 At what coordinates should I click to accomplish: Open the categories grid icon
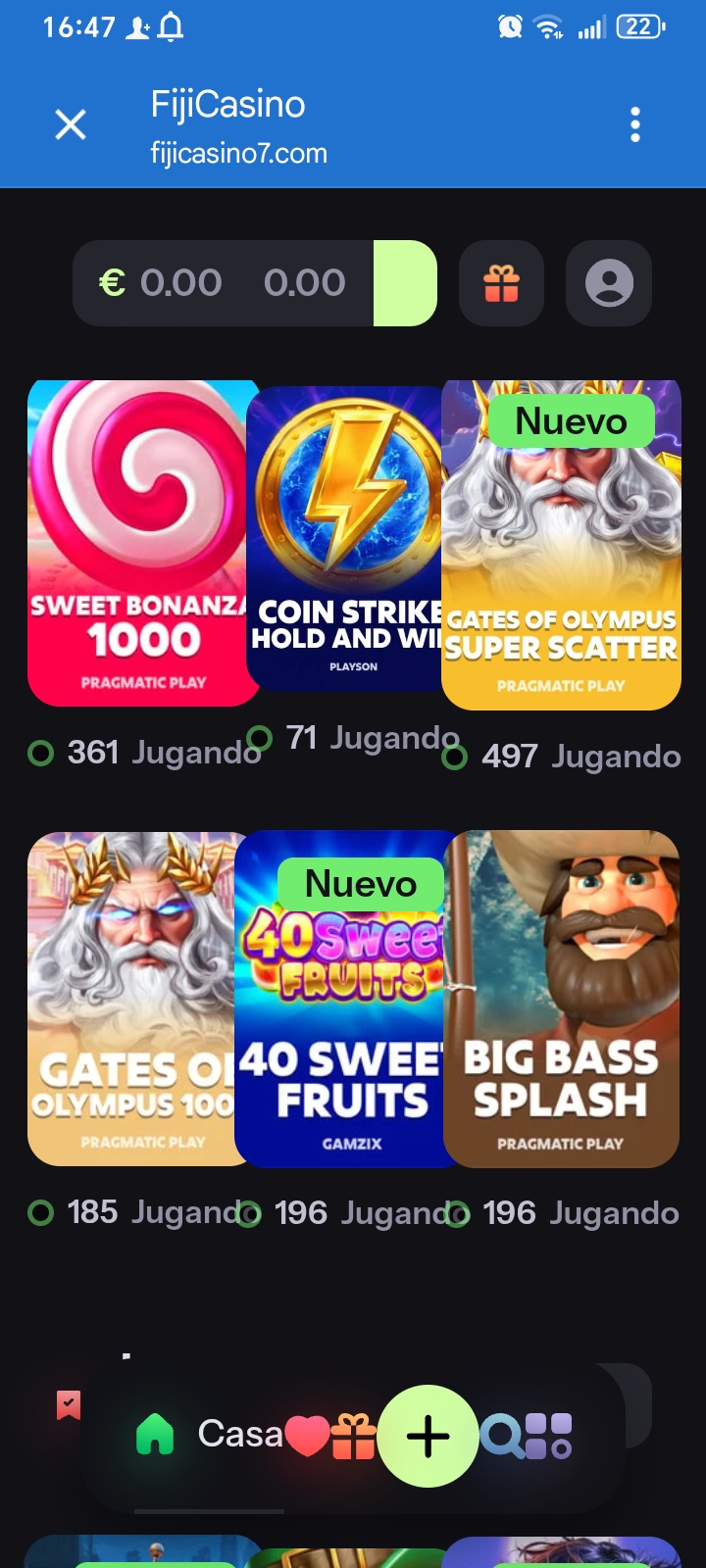(549, 1437)
